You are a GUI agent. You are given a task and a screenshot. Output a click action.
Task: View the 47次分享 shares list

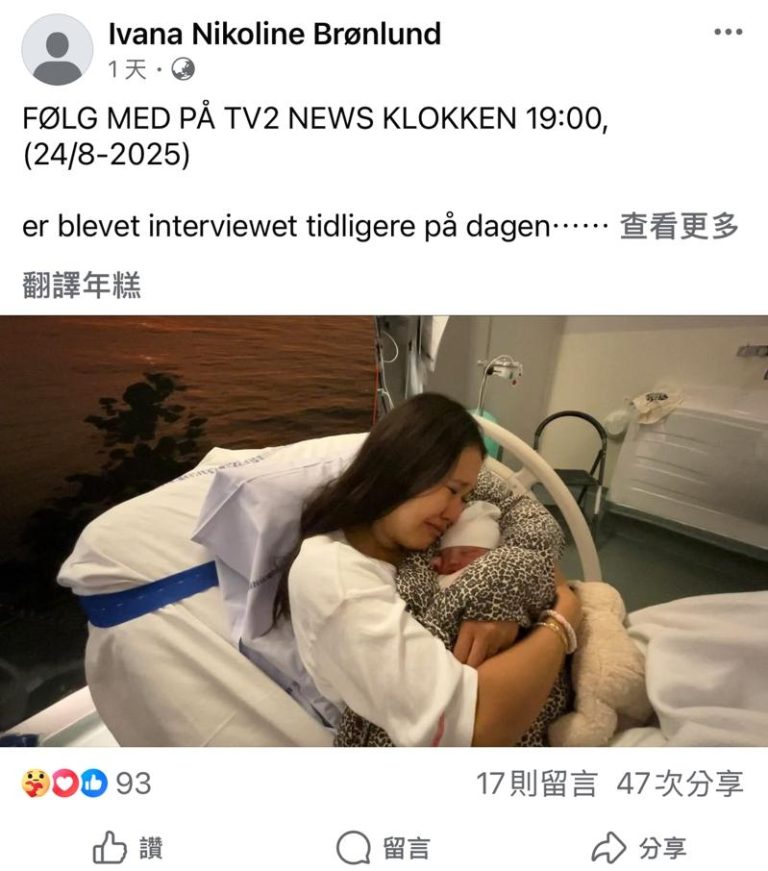click(679, 783)
